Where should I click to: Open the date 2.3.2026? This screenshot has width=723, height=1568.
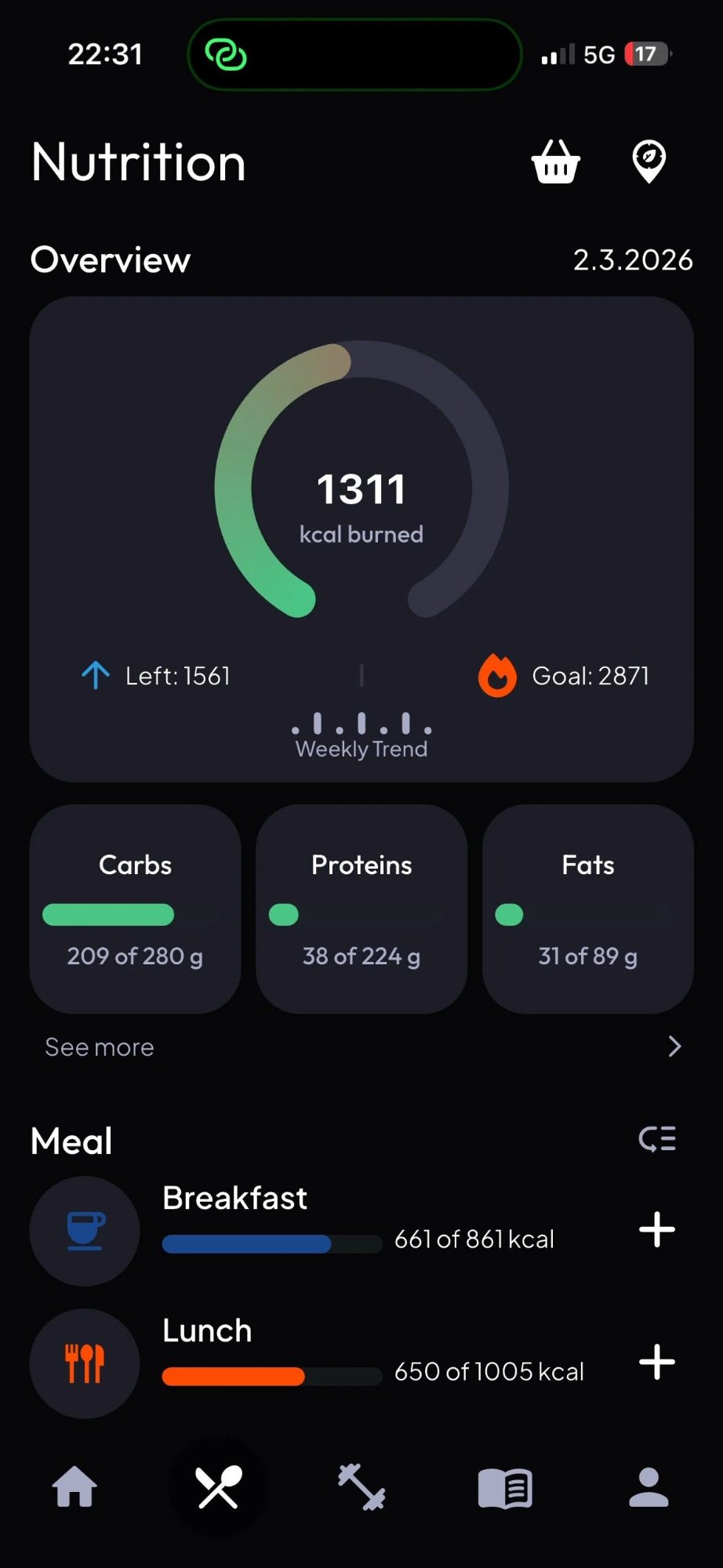(632, 260)
